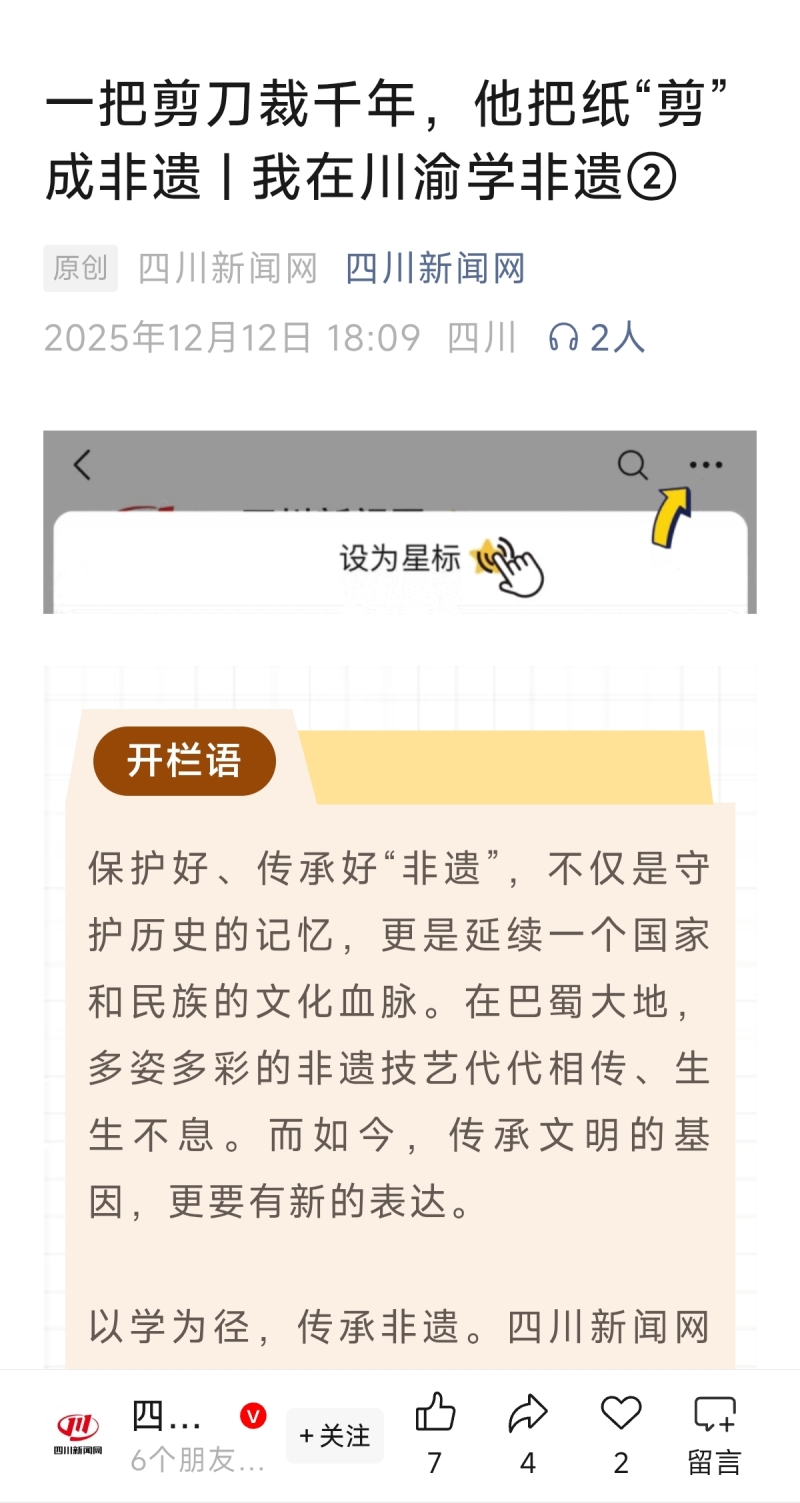800x1503 pixels.
Task: Tap the 原创 original tag
Action: point(79,267)
